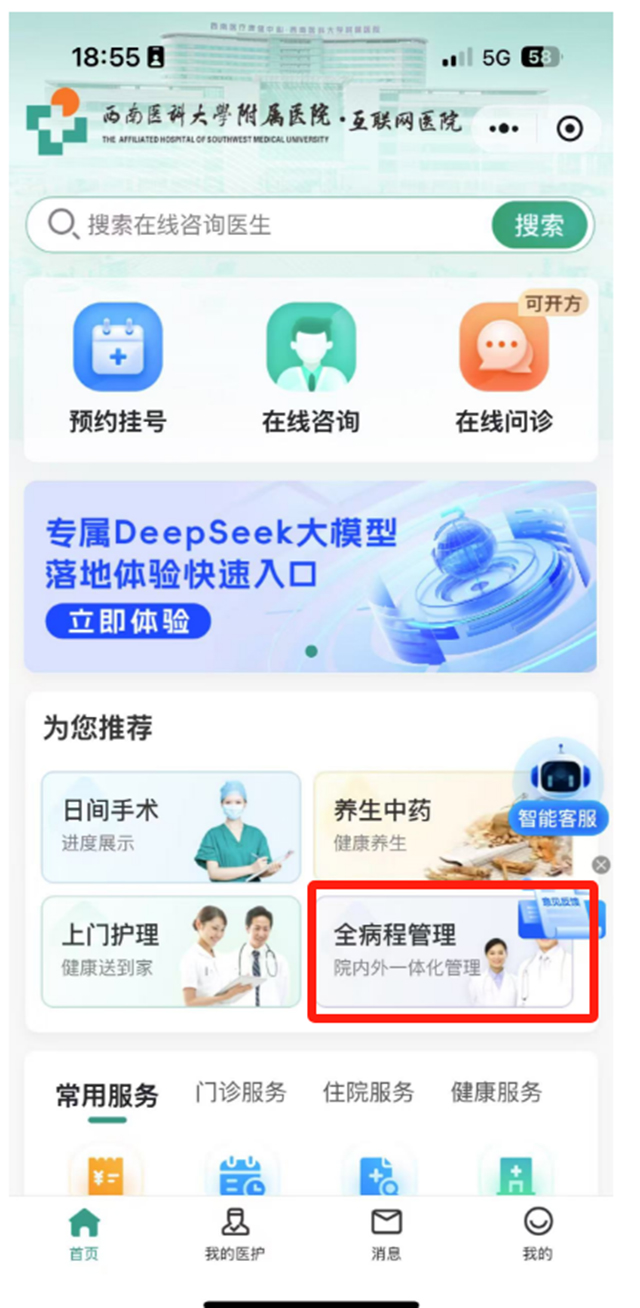
Task: Go to 我的医护 in bottom navigation
Action: pos(235,1234)
